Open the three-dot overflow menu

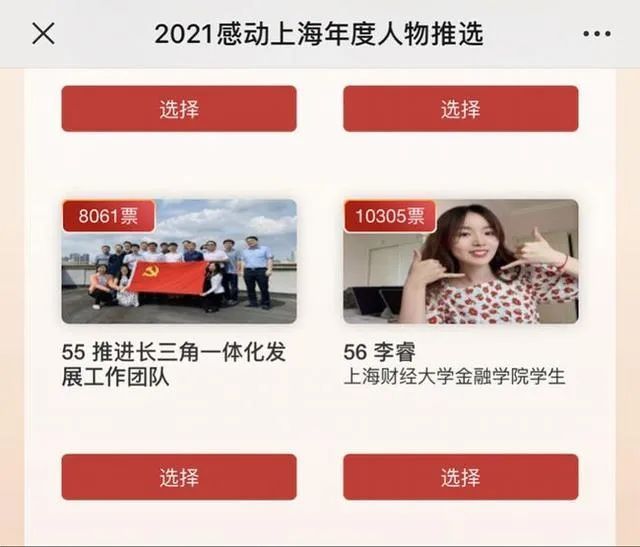(x=596, y=34)
